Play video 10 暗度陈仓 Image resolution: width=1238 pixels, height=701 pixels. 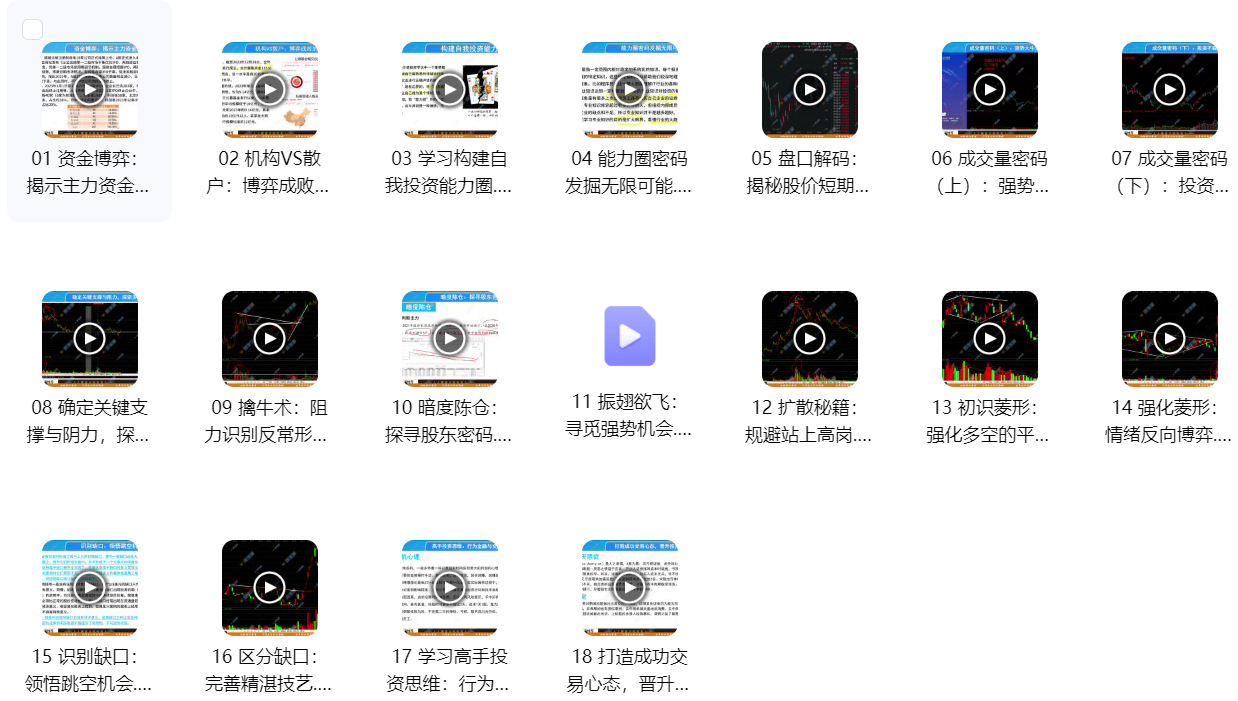coord(449,339)
